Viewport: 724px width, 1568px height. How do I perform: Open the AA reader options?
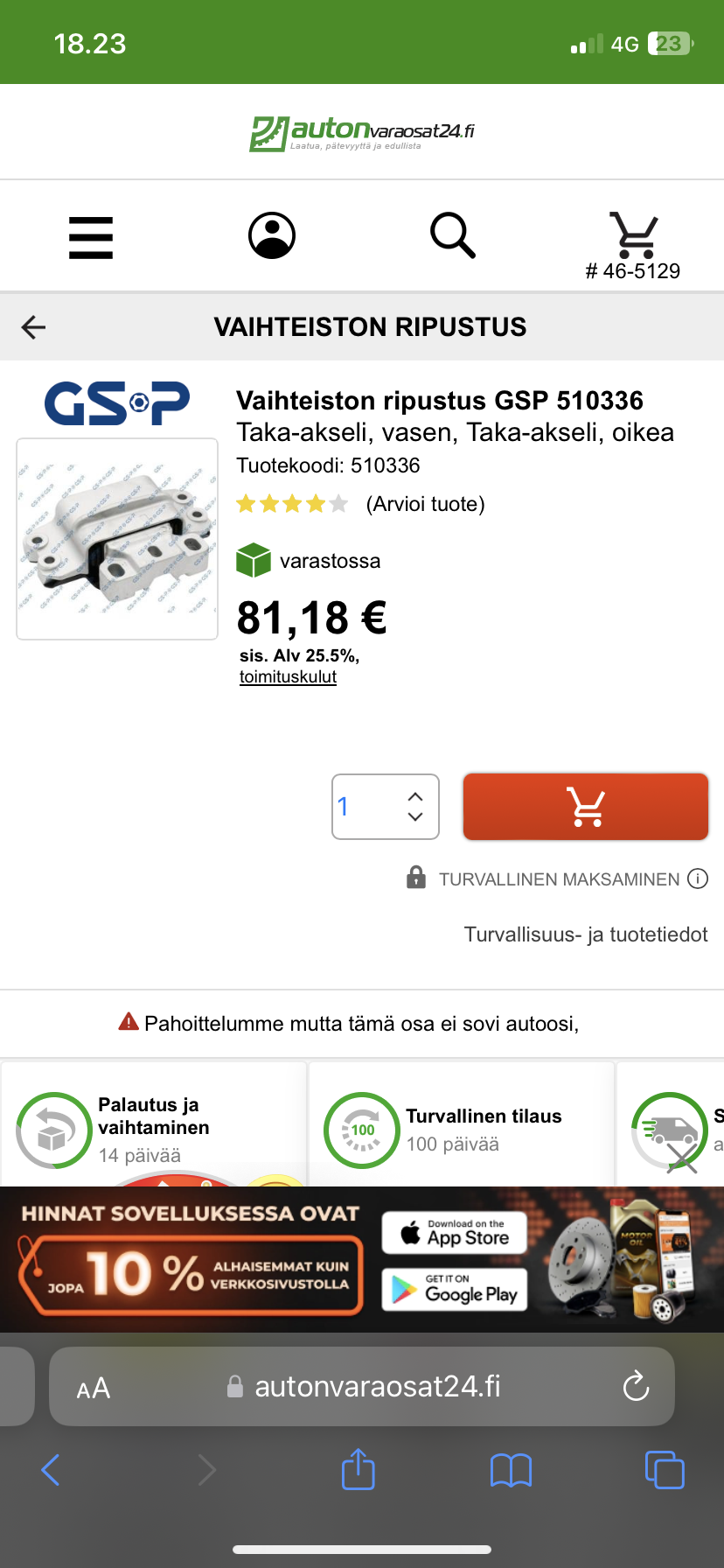click(94, 1388)
